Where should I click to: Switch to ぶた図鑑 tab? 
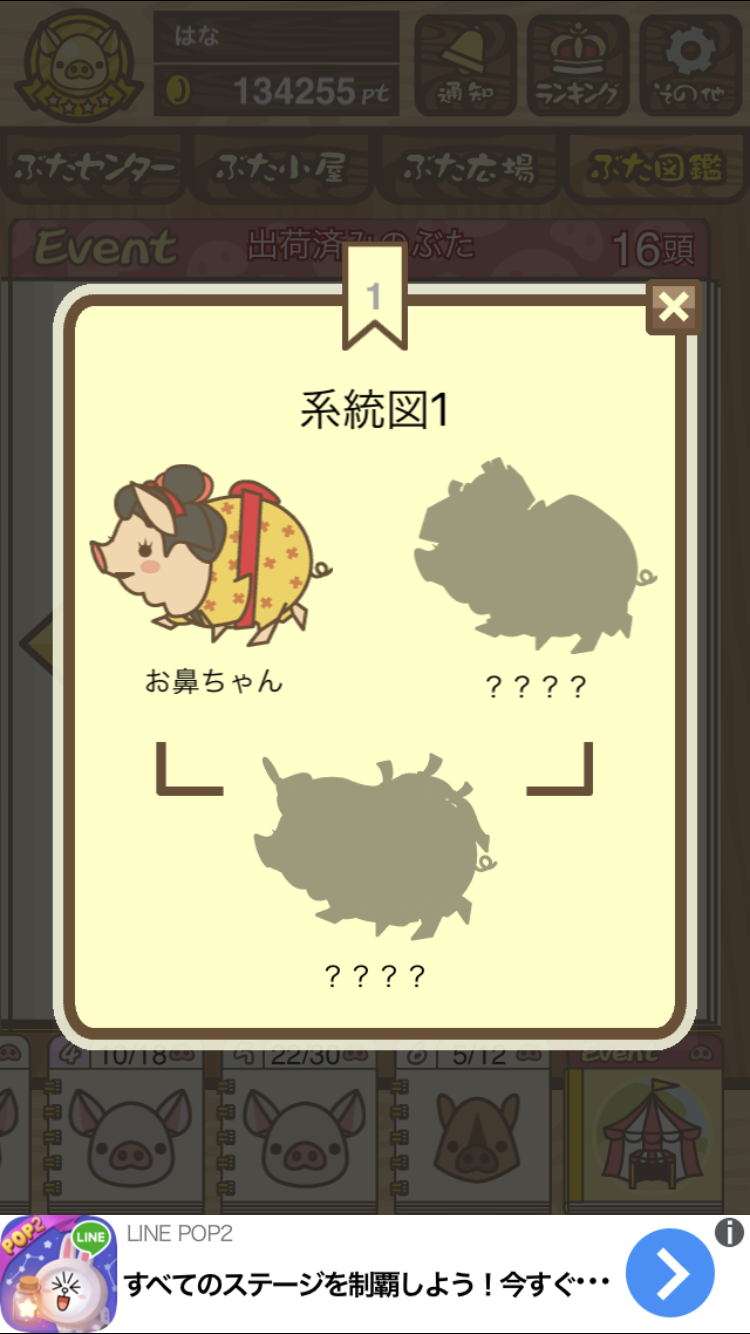tap(655, 169)
